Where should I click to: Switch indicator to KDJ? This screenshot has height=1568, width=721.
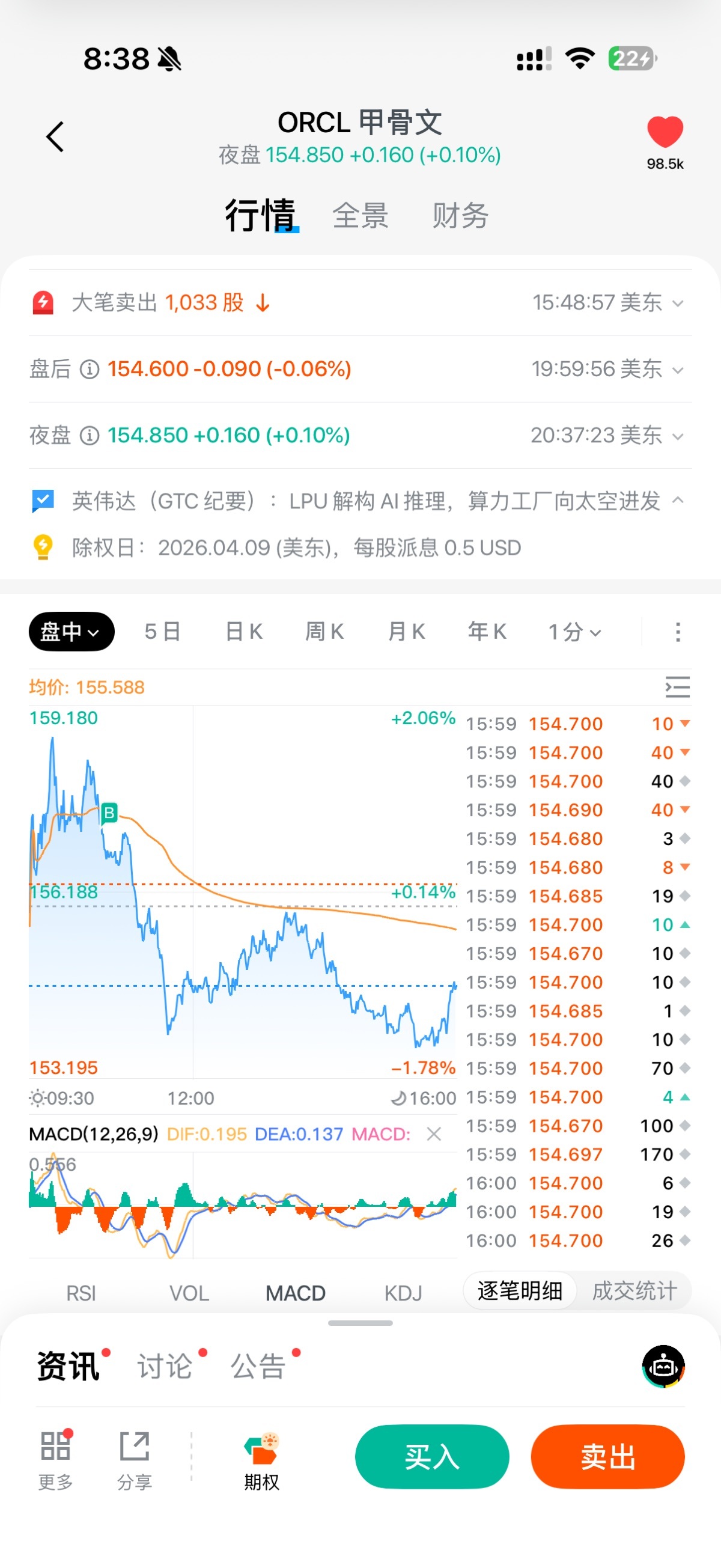point(403,1292)
